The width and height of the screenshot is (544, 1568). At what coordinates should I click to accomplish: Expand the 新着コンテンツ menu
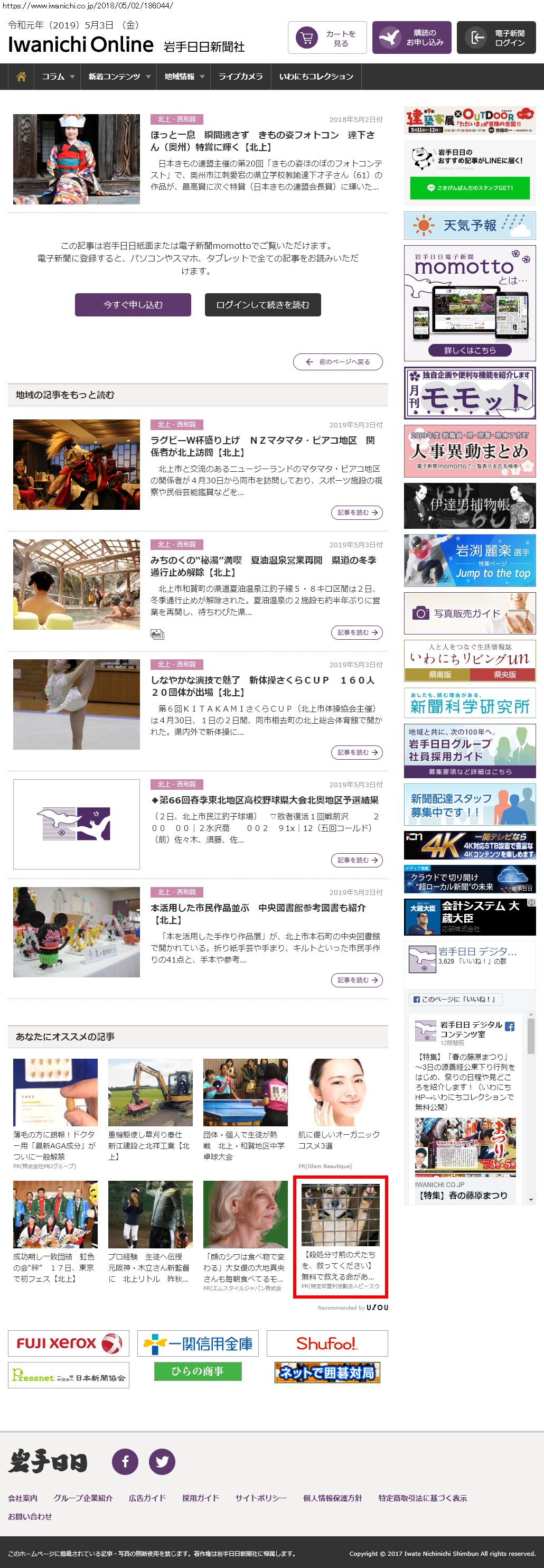119,77
